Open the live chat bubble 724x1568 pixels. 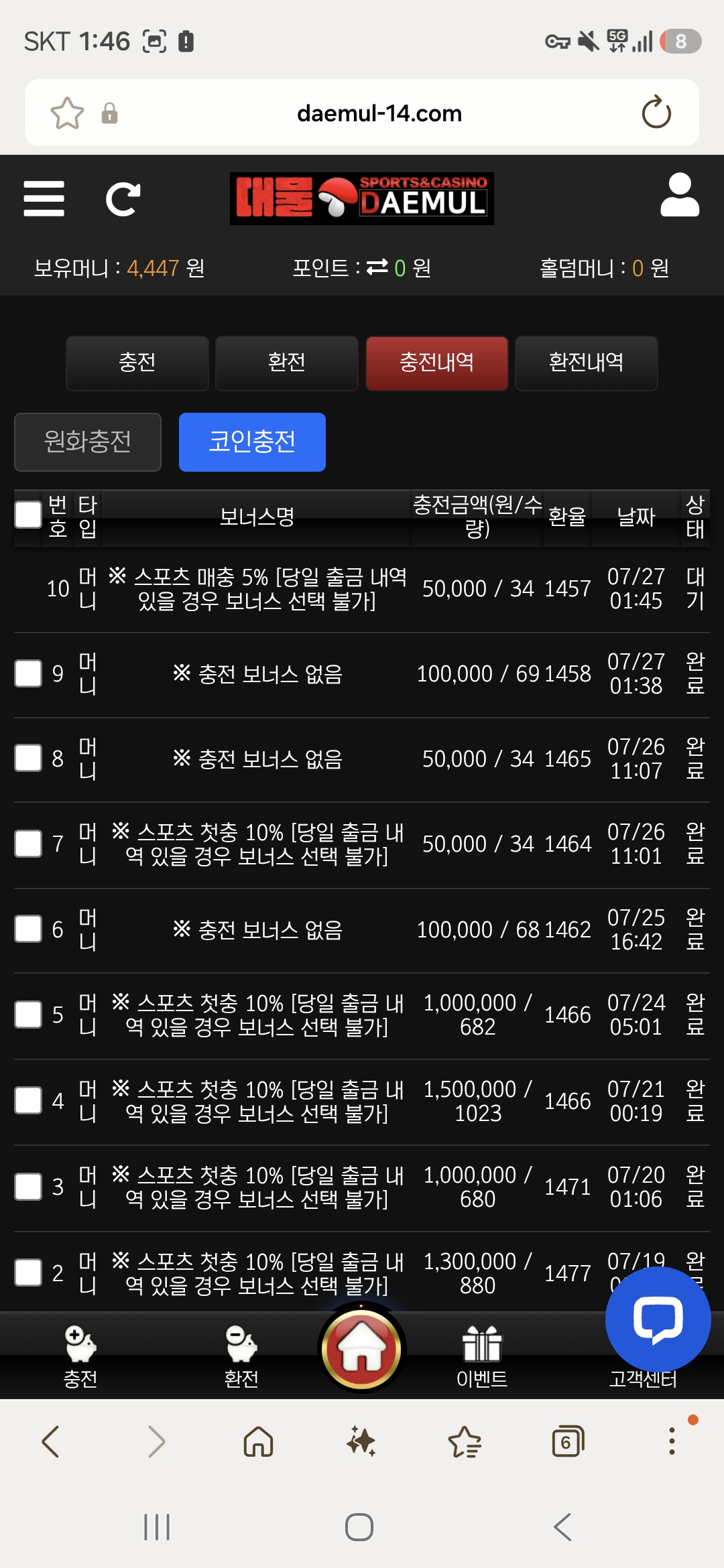pyautogui.click(x=658, y=1319)
